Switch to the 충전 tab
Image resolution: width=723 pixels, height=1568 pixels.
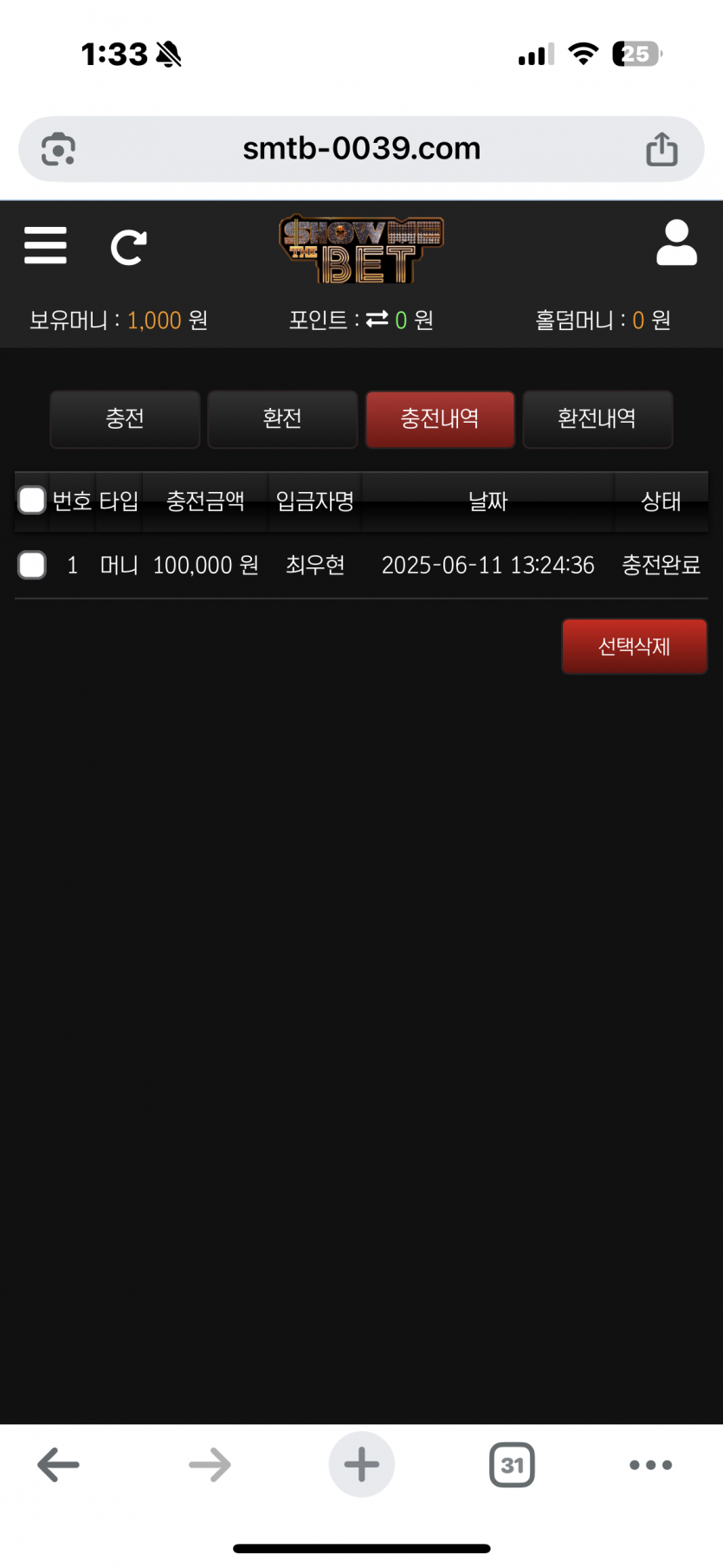coord(125,419)
